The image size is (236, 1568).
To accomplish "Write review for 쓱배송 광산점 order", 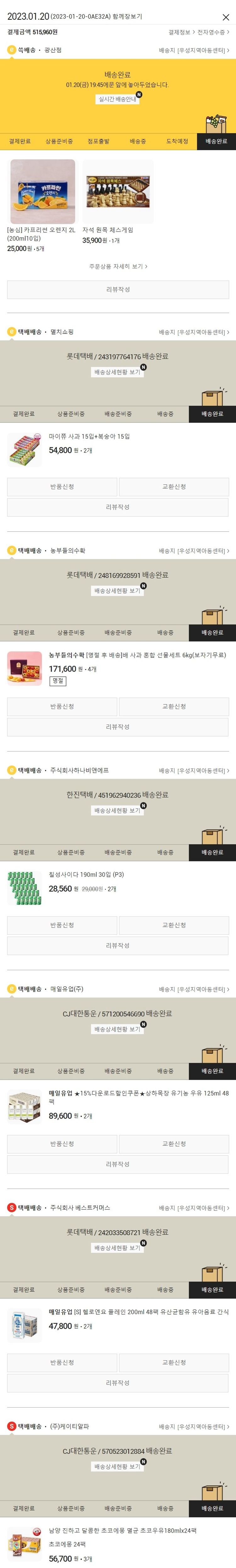I will (x=118, y=289).
